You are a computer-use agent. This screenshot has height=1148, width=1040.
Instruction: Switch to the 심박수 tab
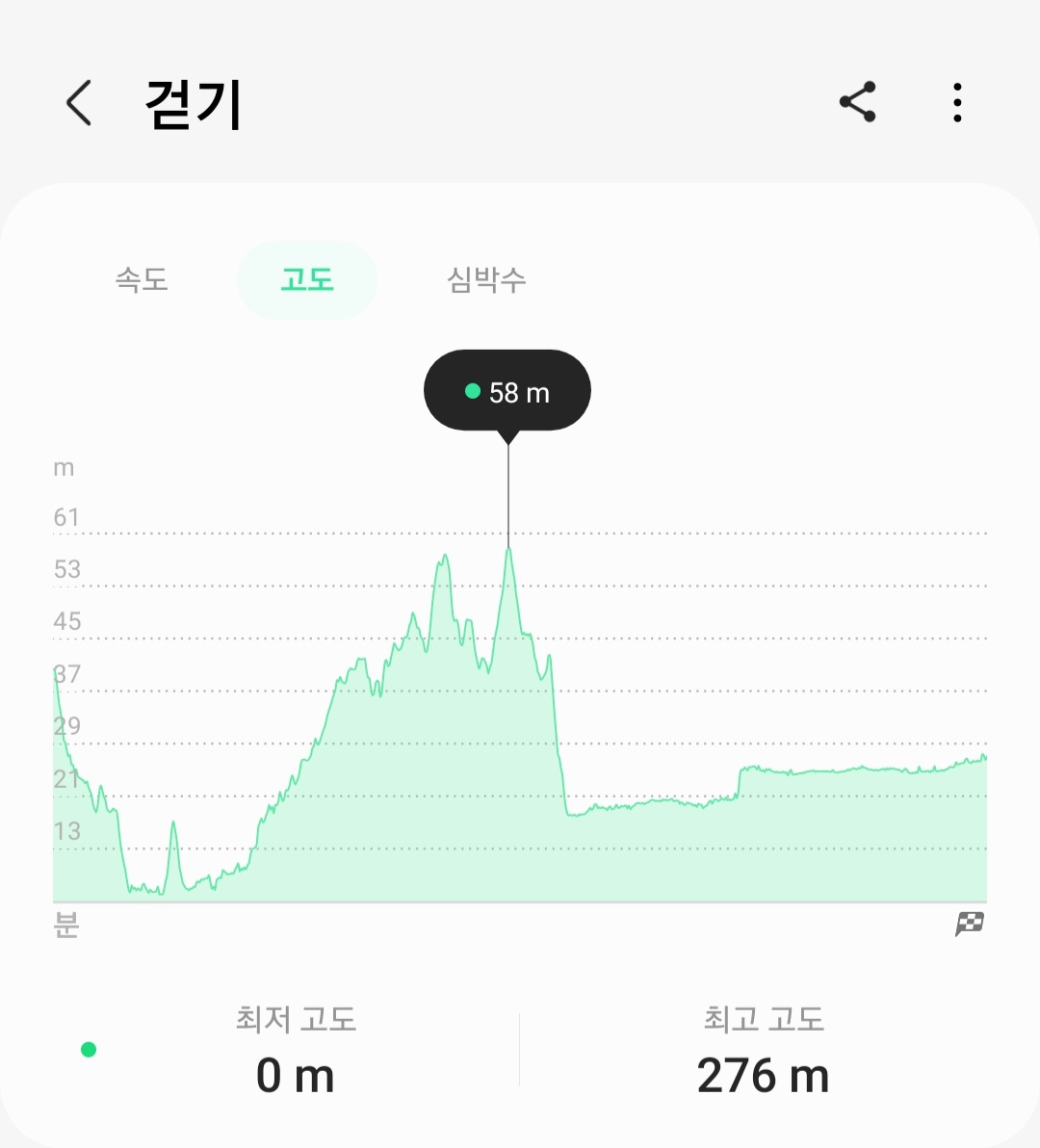point(486,280)
